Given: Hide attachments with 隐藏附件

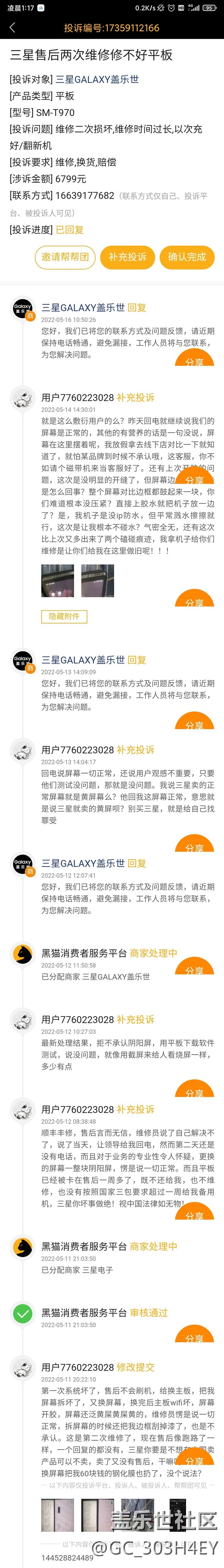Looking at the screenshot, I should [x=64, y=617].
